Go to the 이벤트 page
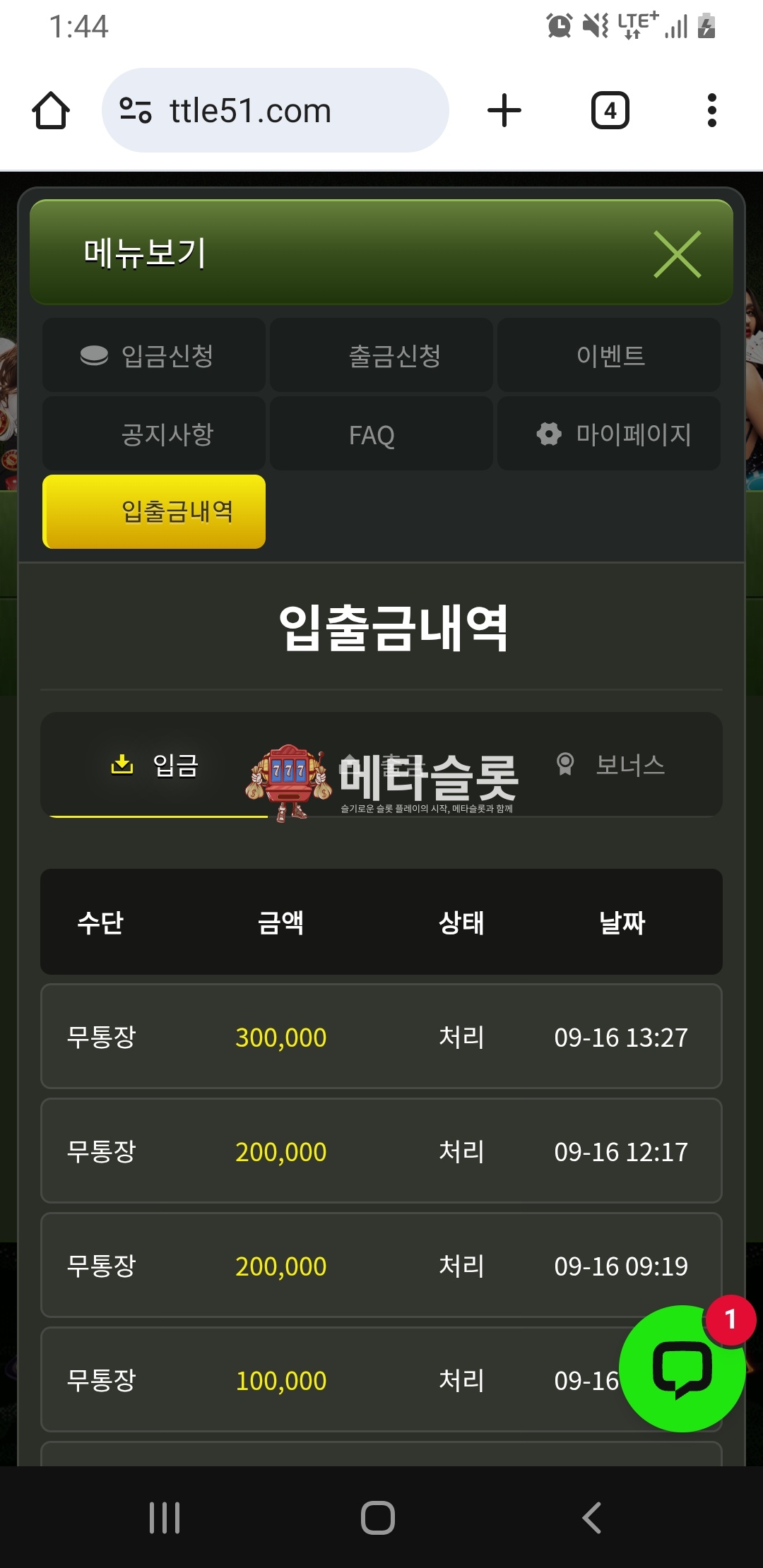The width and height of the screenshot is (763, 1568). coord(609,355)
